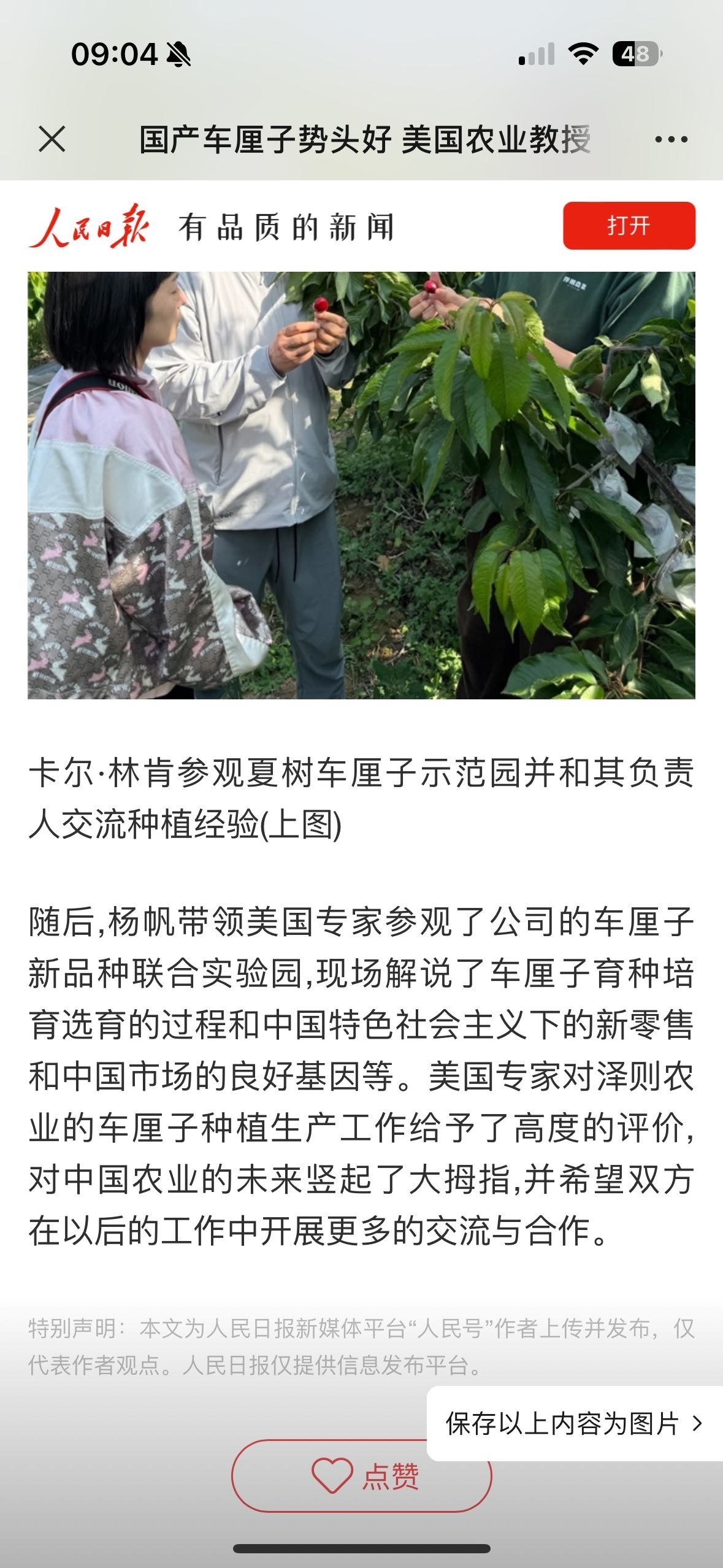The width and height of the screenshot is (723, 1568).
Task: View the cherry orchard photo
Action: pos(361,485)
